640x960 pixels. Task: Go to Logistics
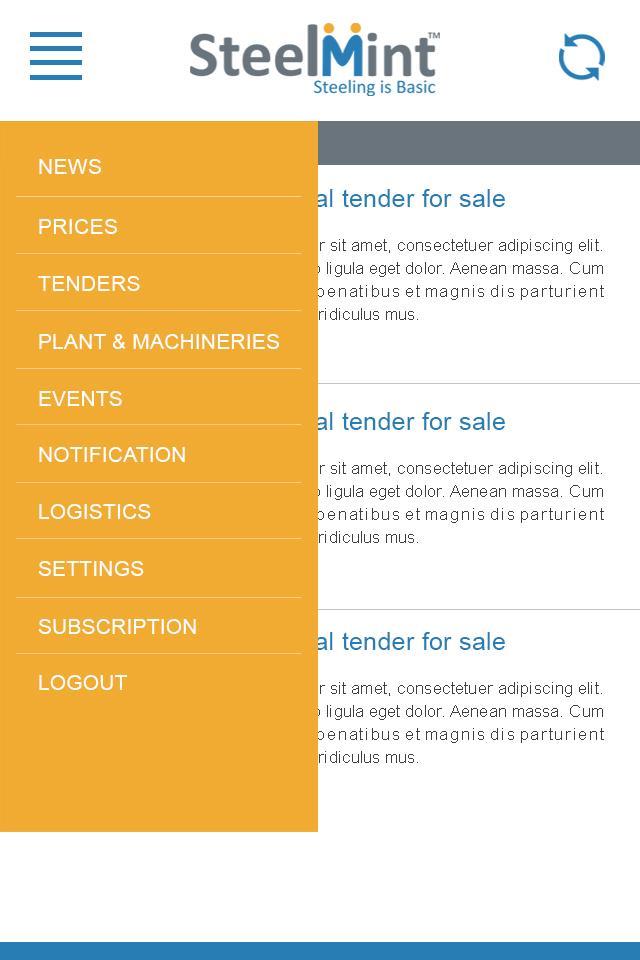(x=94, y=512)
